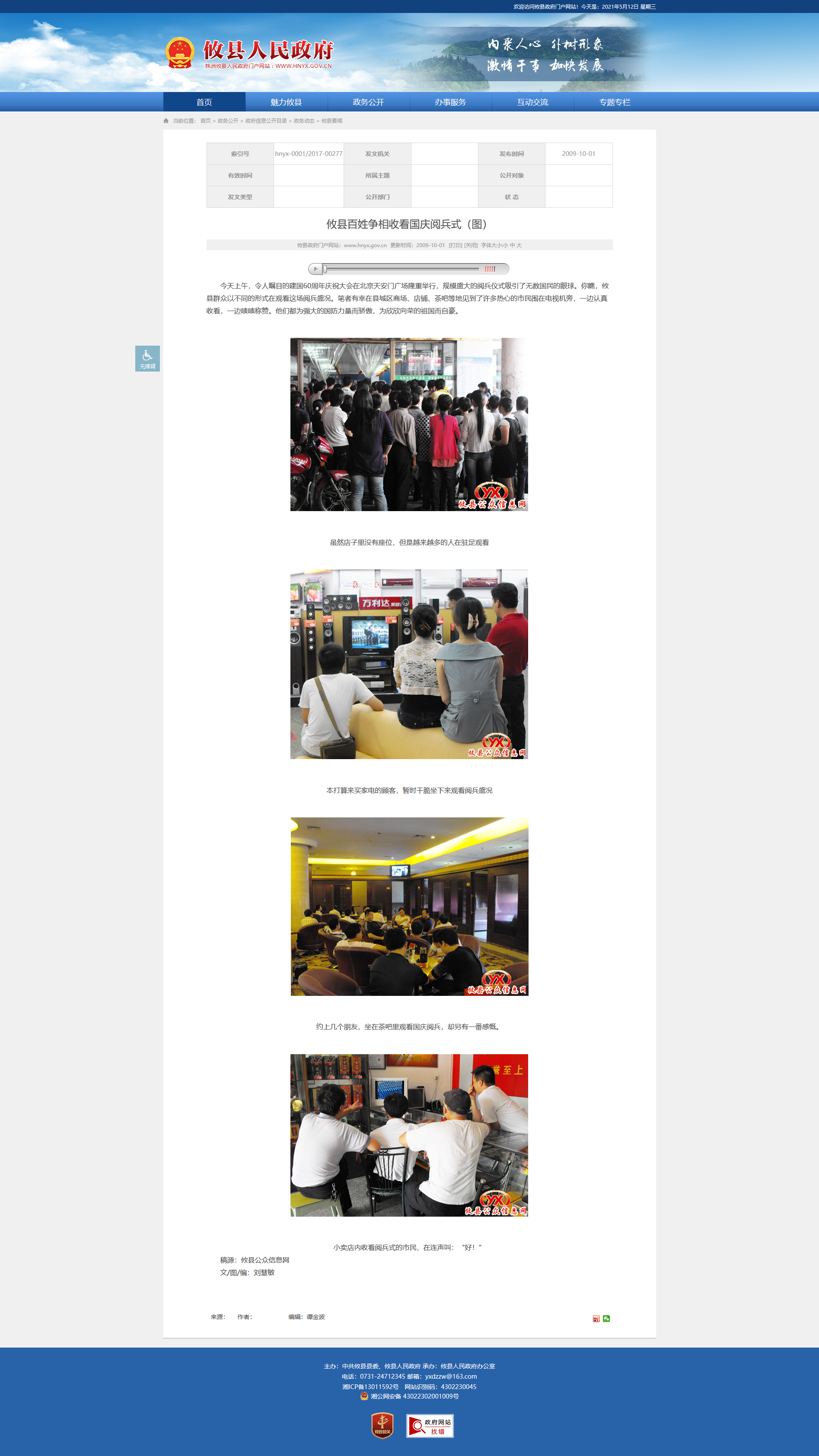Close the page via [关闭]
The image size is (819, 1456).
(471, 245)
